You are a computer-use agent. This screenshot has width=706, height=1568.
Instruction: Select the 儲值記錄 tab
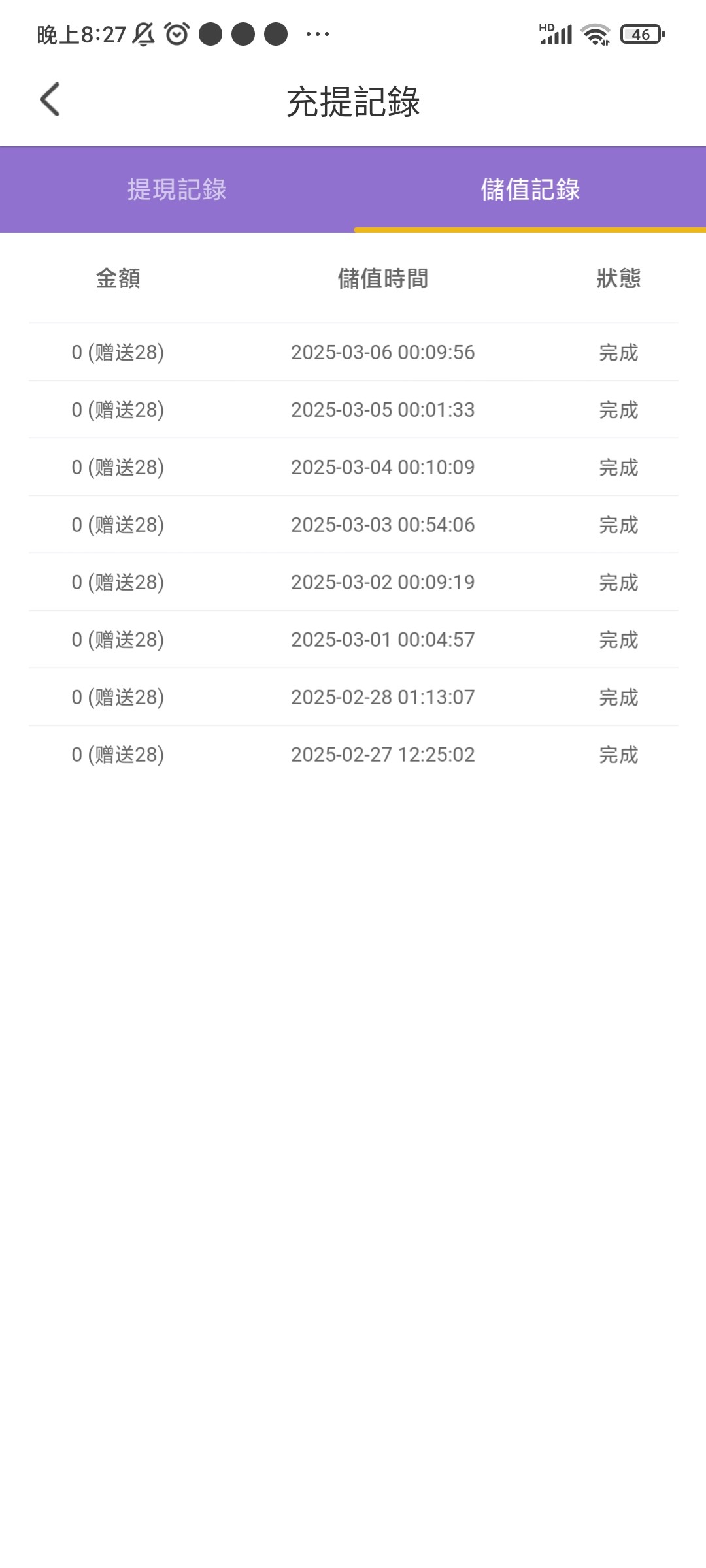[530, 189]
